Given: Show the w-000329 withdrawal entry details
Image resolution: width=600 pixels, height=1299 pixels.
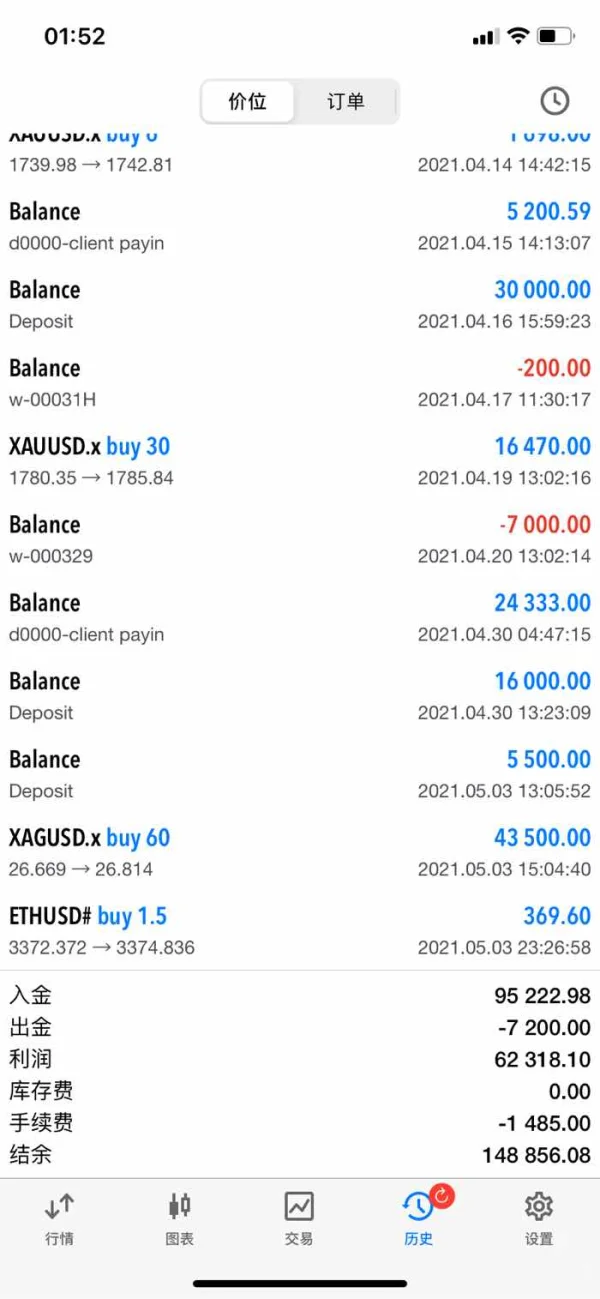Looking at the screenshot, I should pyautogui.click(x=300, y=539).
